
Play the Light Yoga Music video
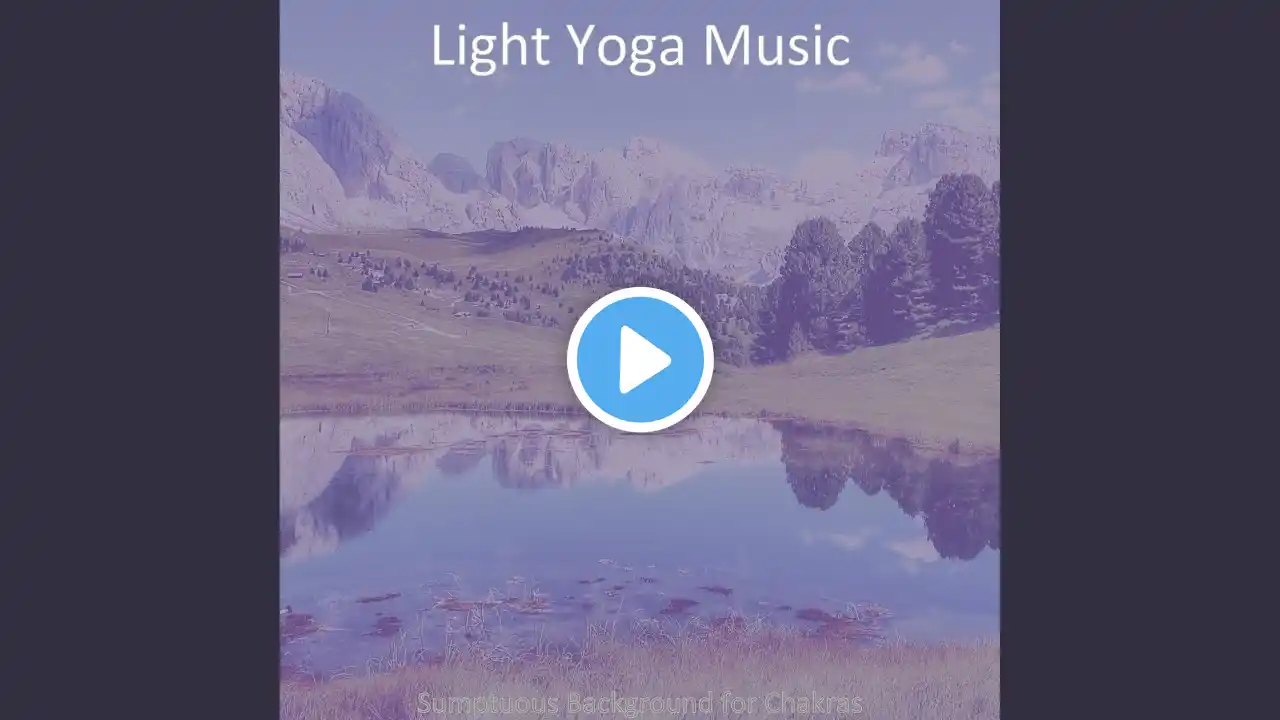pyautogui.click(x=640, y=360)
